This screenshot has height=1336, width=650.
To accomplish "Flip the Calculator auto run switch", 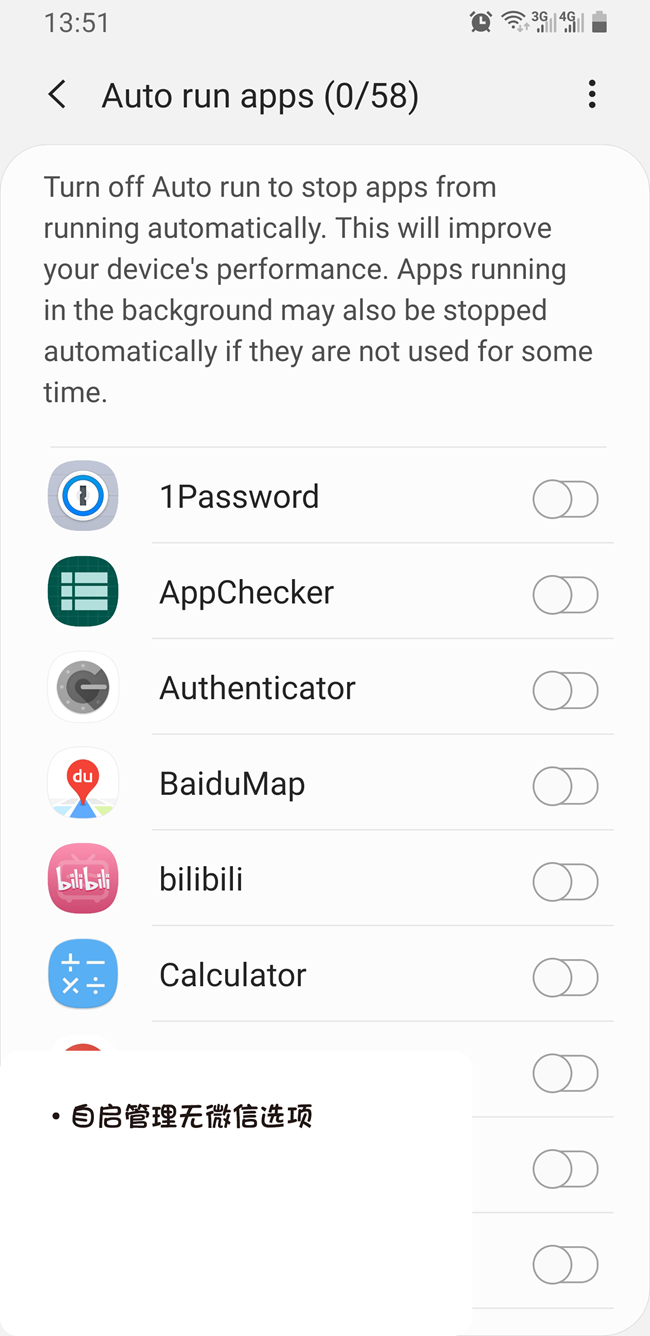I will (565, 977).
